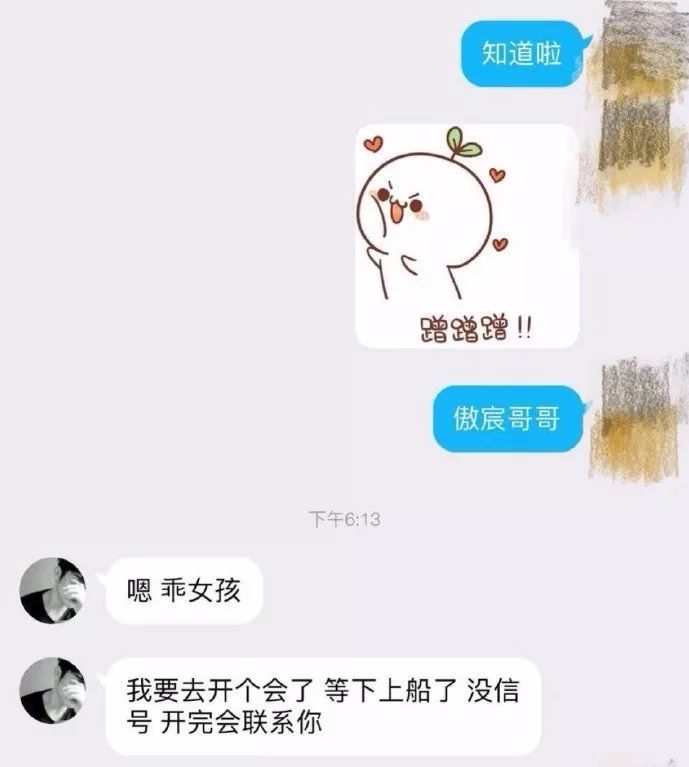Viewport: 689px width, 767px height.
Task: Open contact avatar beside "嗯 乖女孩" message
Action: [53, 590]
